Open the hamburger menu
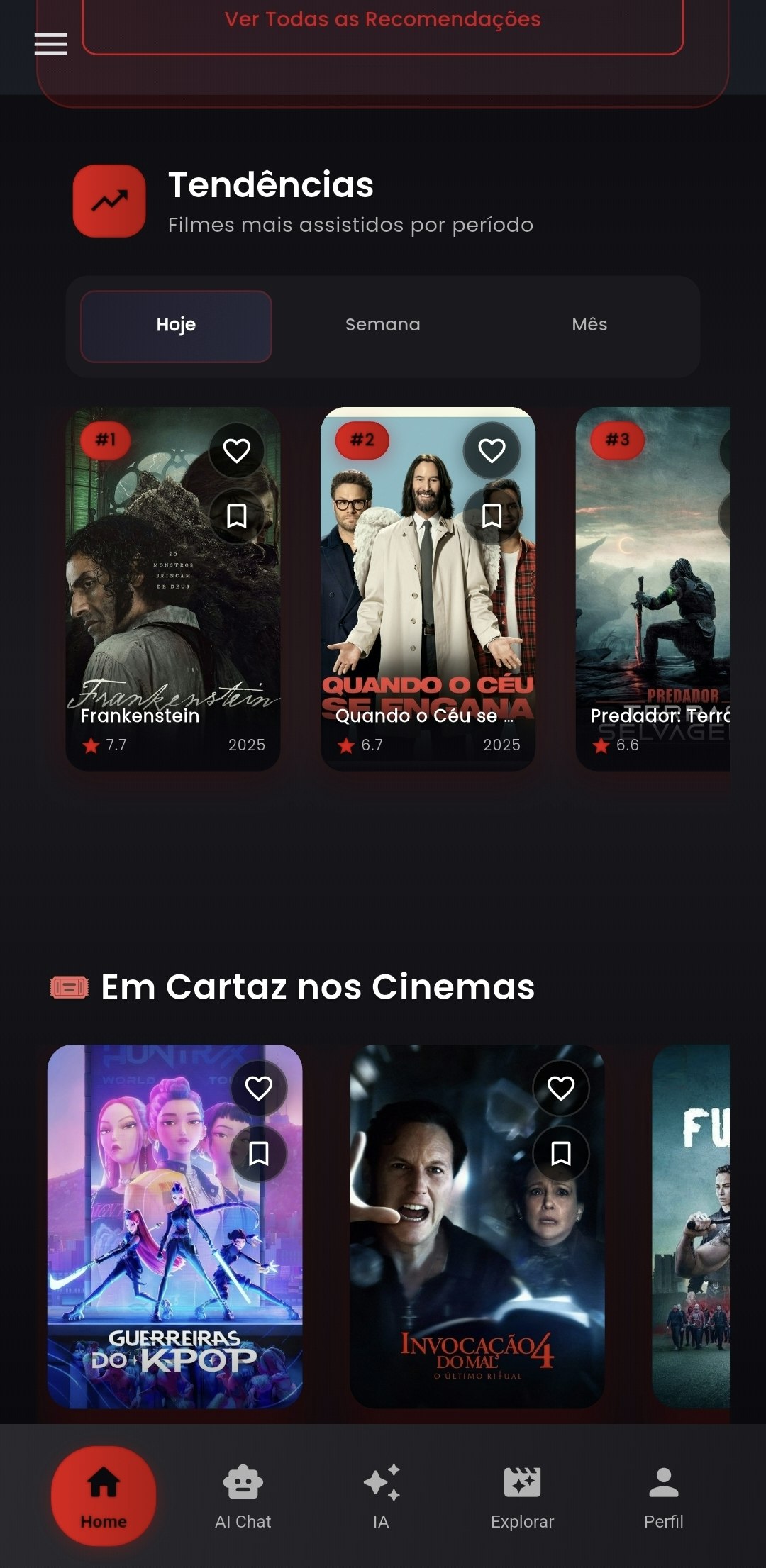This screenshot has height=1568, width=766. pos(51,45)
